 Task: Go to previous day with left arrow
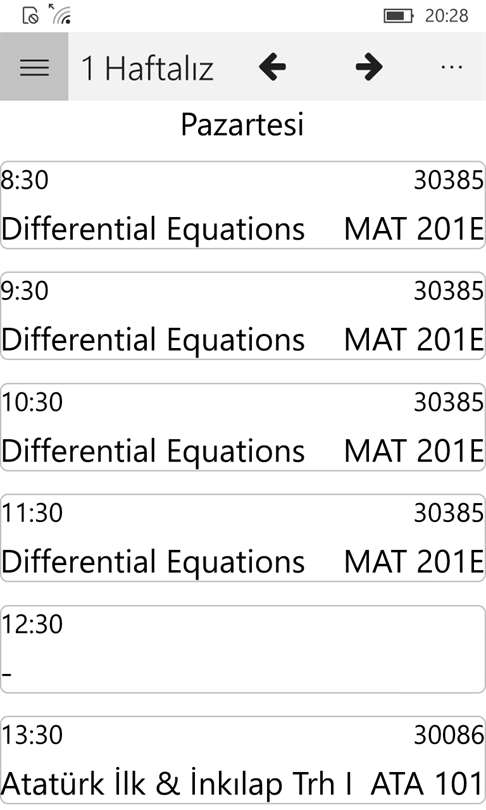coord(272,67)
